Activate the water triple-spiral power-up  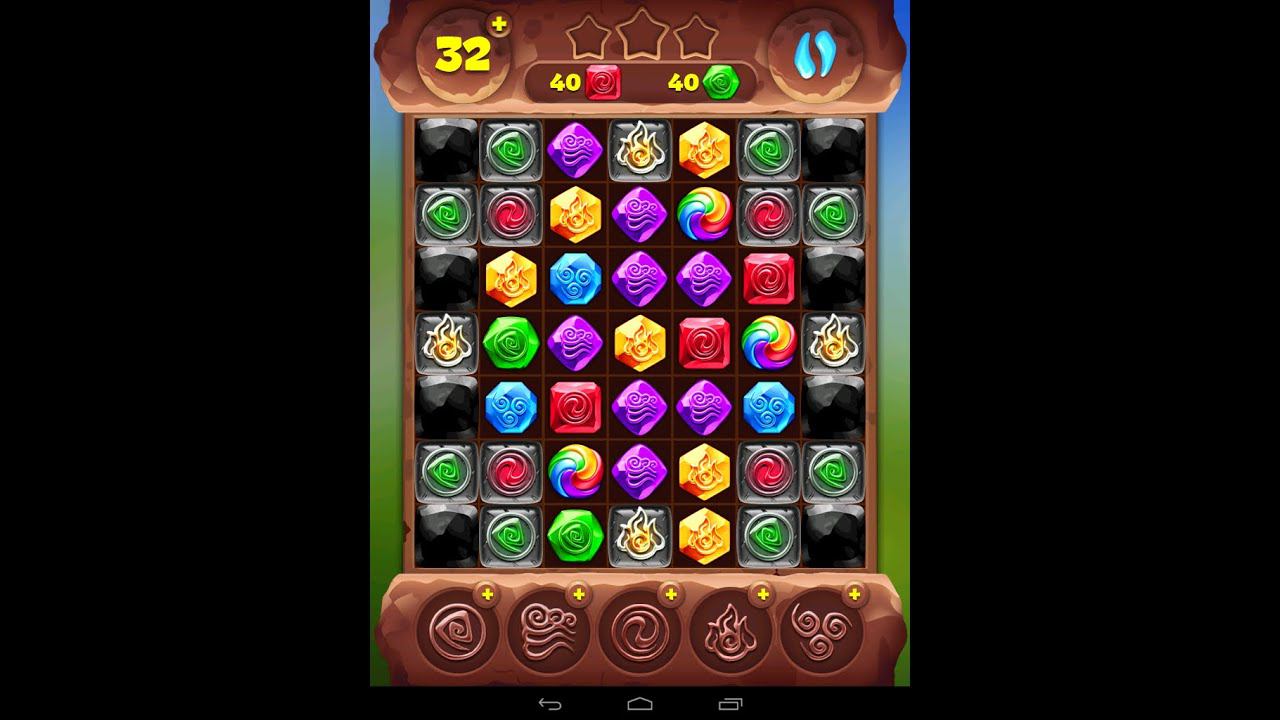822,632
